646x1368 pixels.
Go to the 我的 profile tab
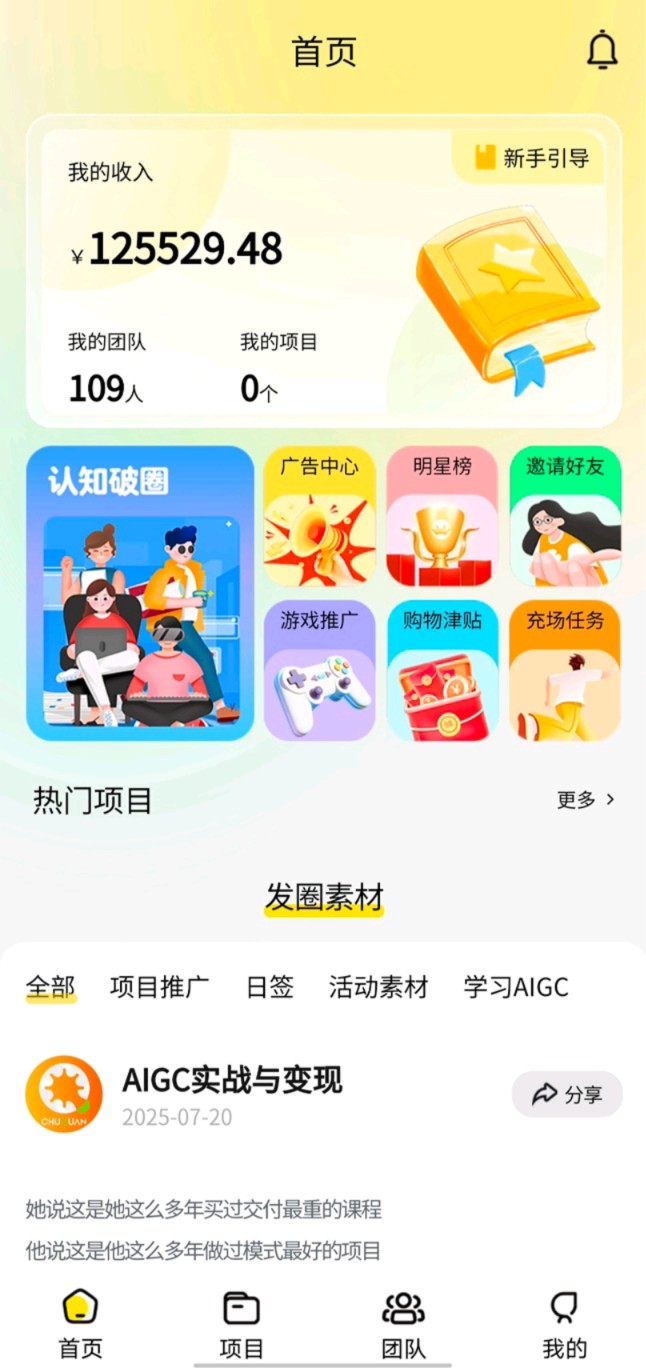[565, 1323]
